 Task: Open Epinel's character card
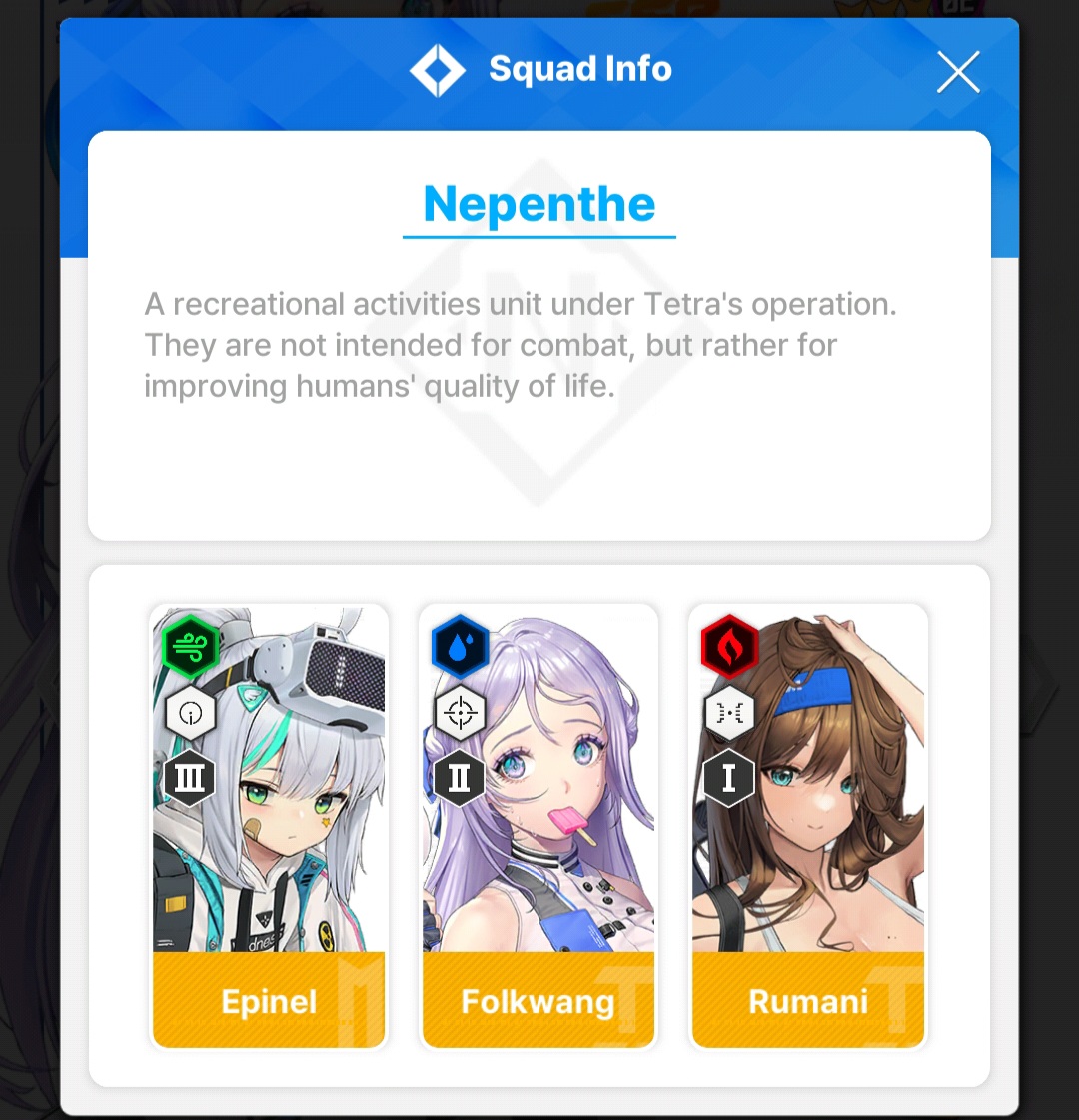(269, 826)
